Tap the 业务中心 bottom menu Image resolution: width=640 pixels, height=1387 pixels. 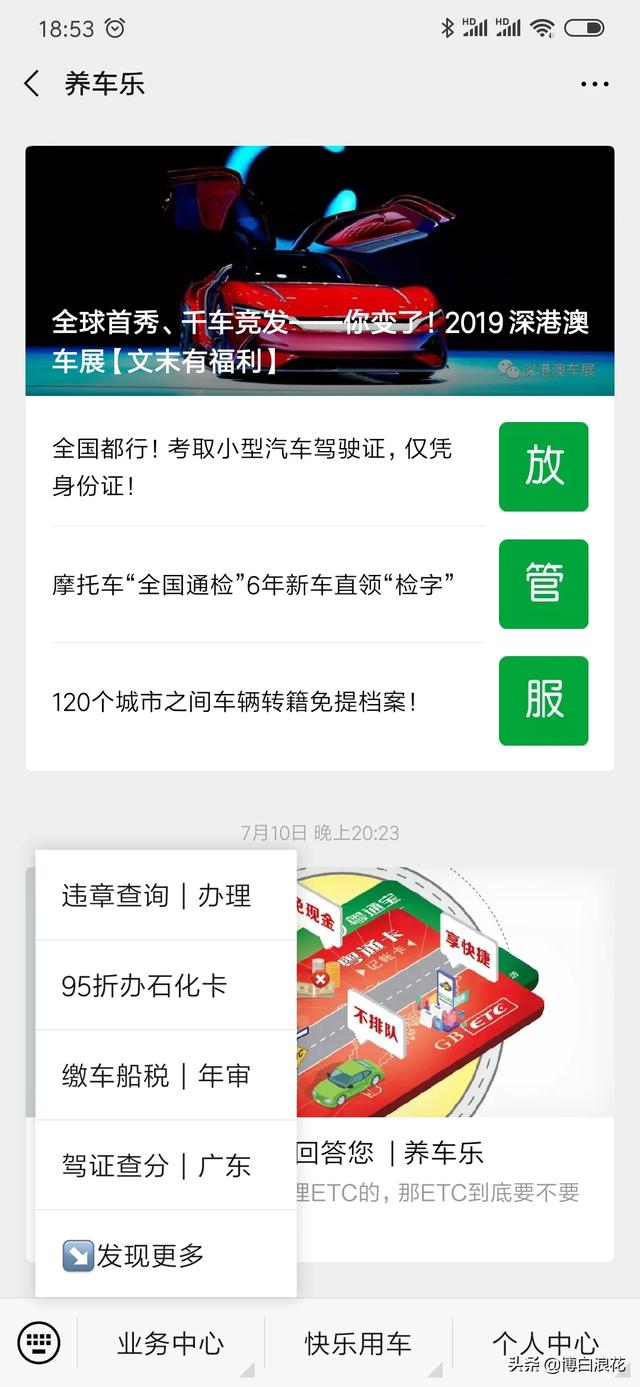[x=171, y=1343]
